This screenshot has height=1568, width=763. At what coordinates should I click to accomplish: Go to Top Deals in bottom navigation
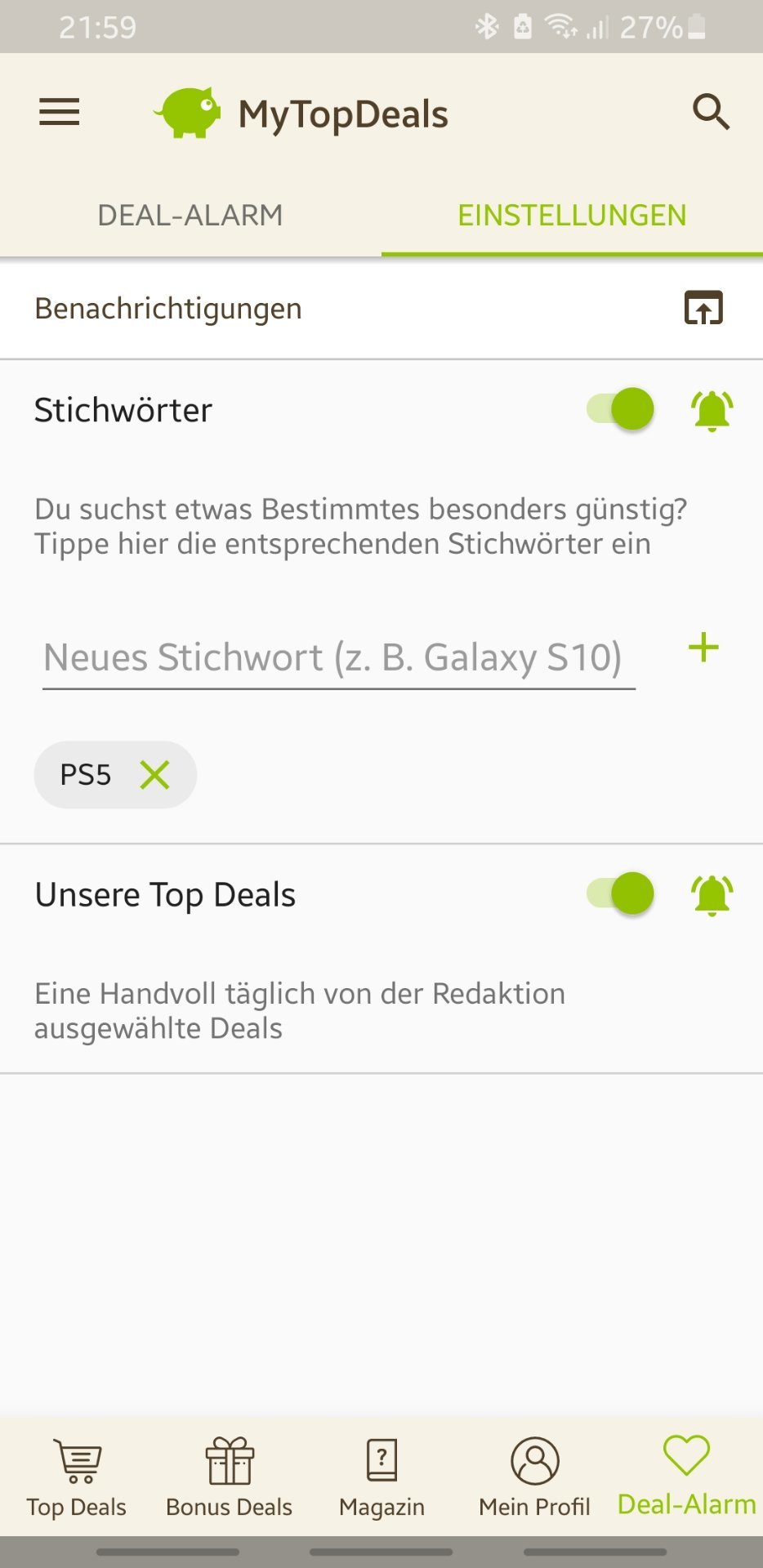(x=77, y=1477)
